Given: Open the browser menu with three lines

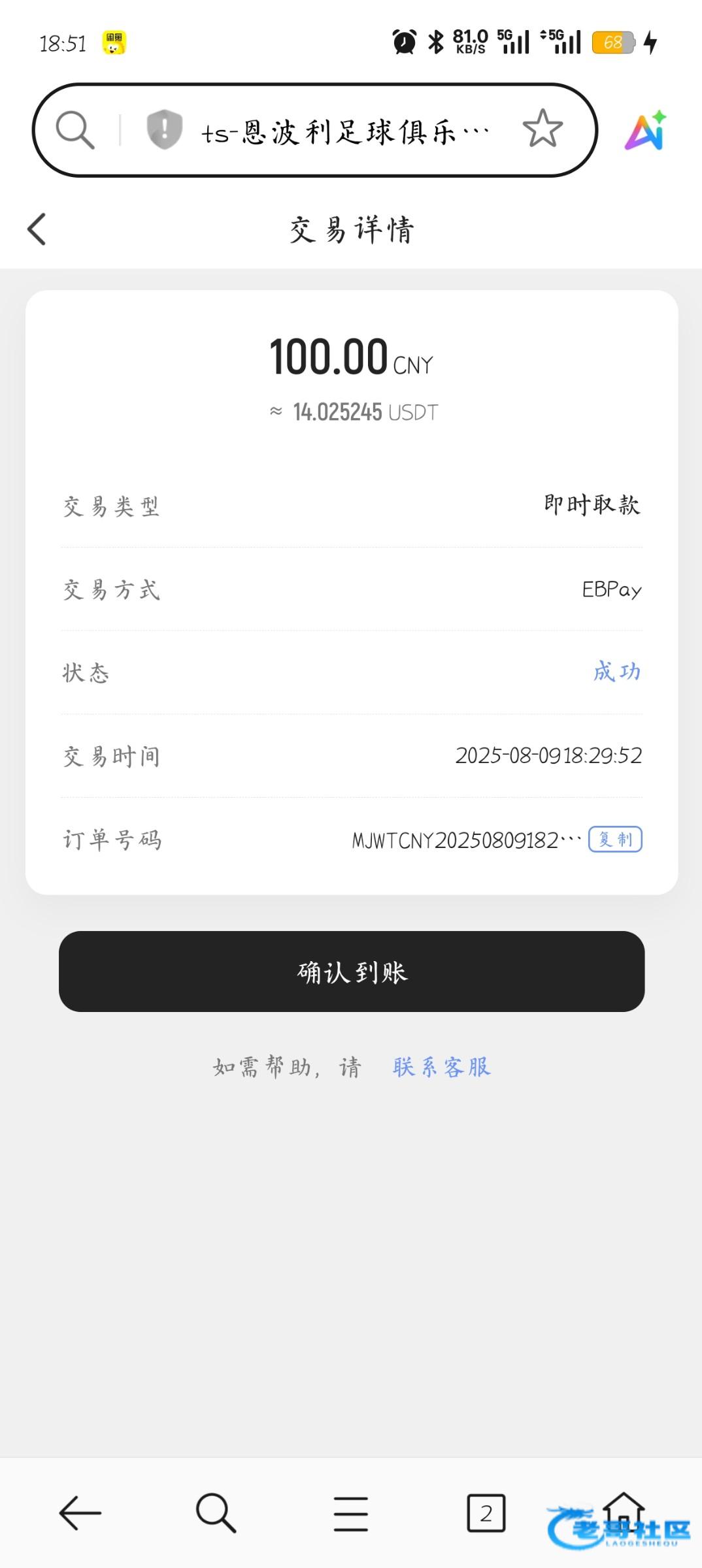Looking at the screenshot, I should [x=351, y=1513].
